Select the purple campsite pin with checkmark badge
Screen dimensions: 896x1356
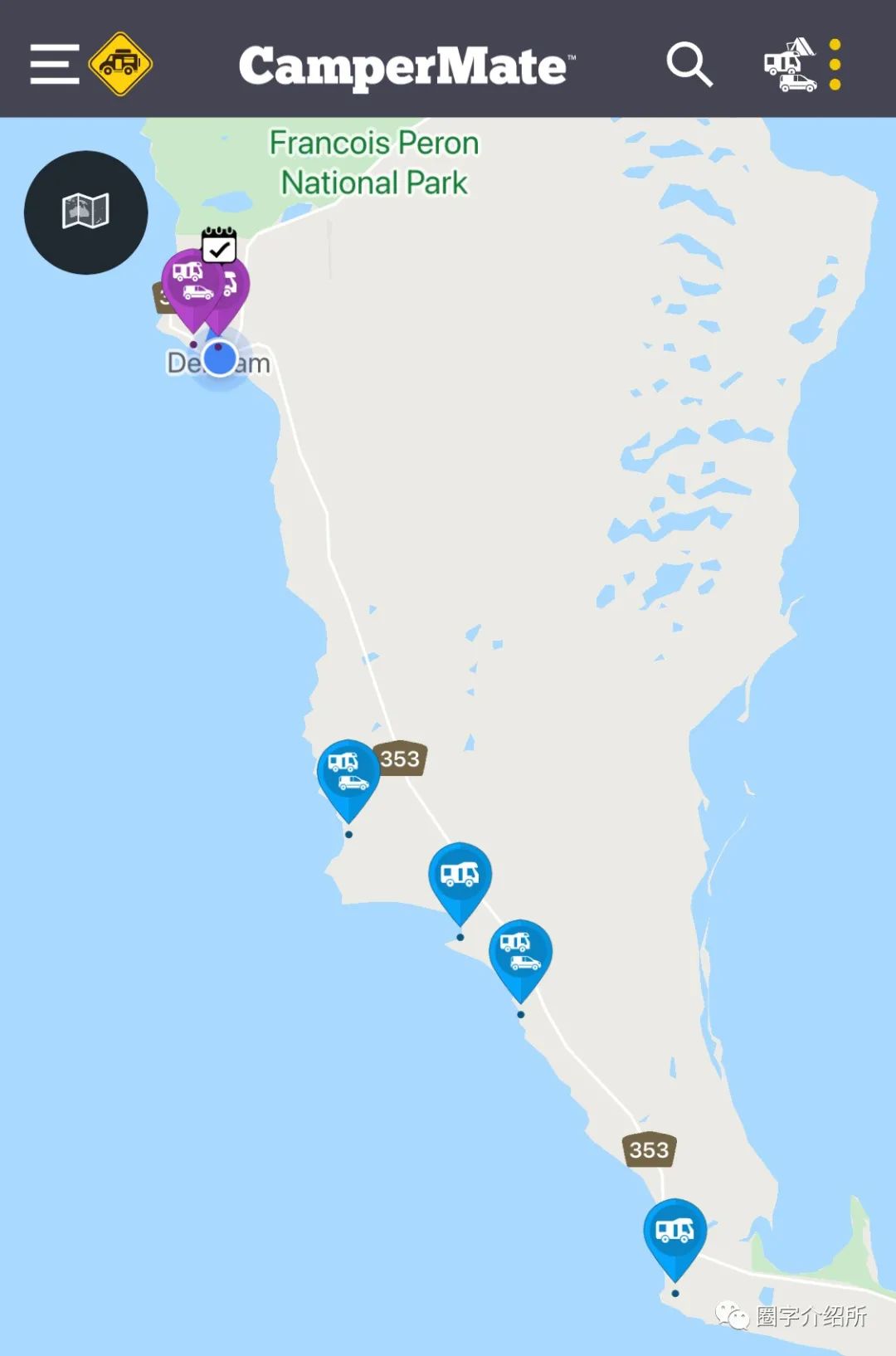[x=231, y=286]
